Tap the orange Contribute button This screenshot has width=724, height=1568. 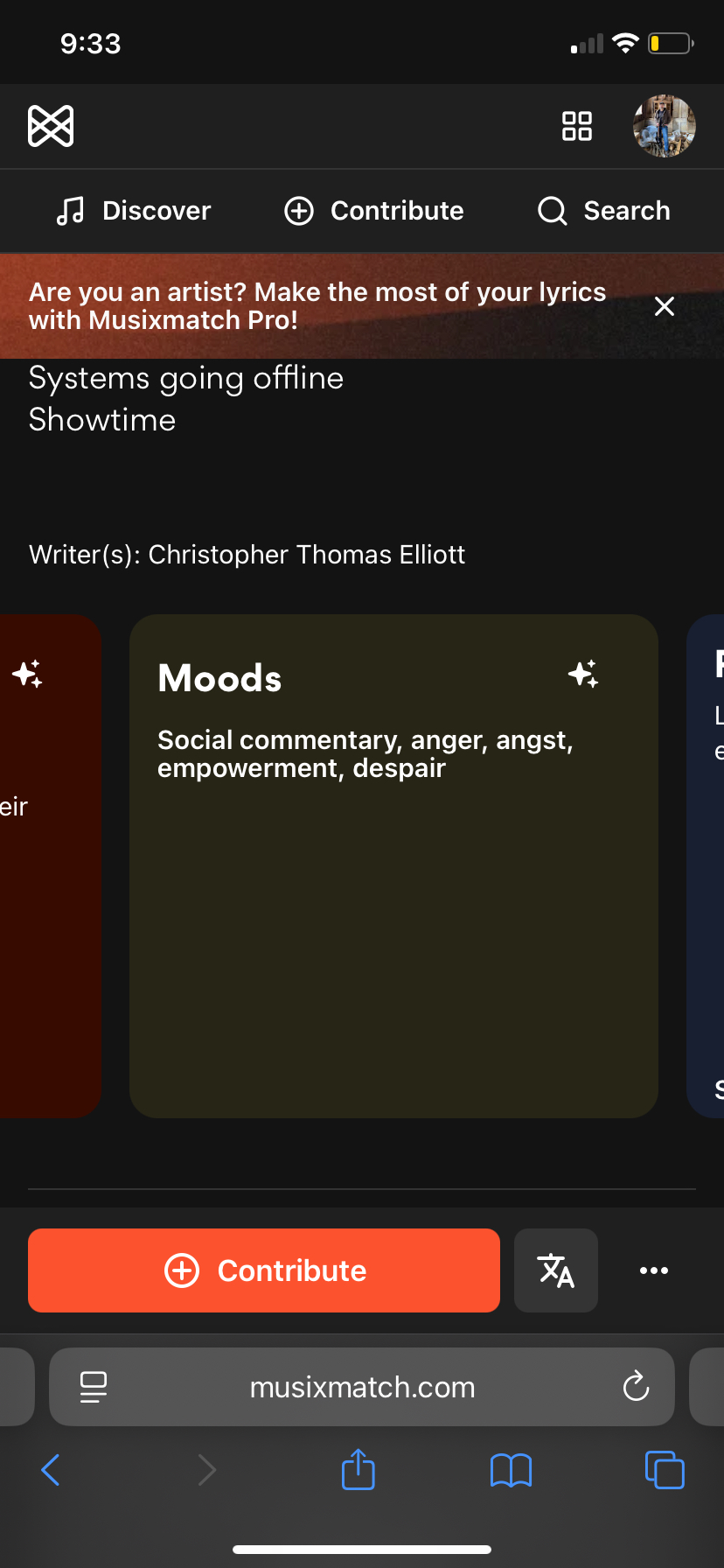coord(264,1270)
